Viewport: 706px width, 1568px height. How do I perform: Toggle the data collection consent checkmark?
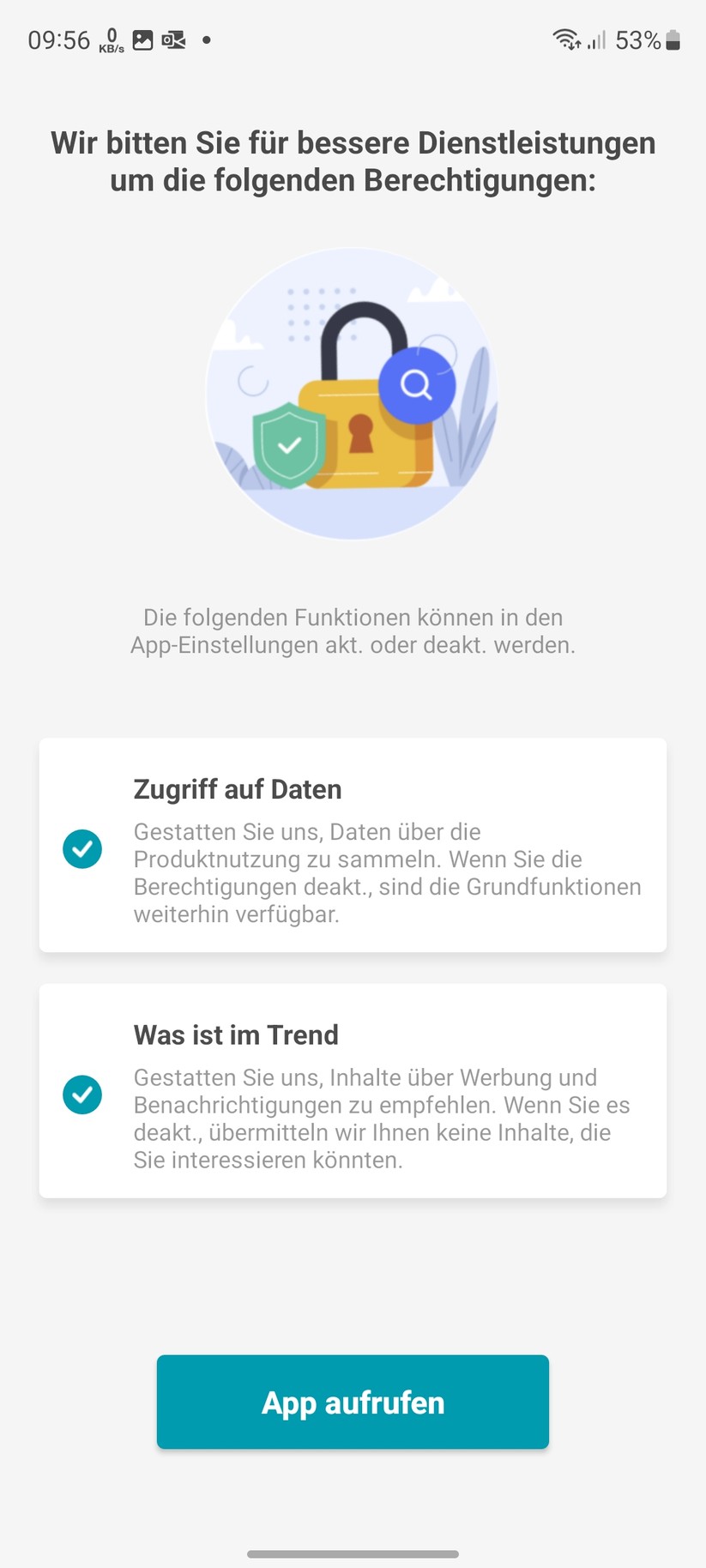click(82, 848)
